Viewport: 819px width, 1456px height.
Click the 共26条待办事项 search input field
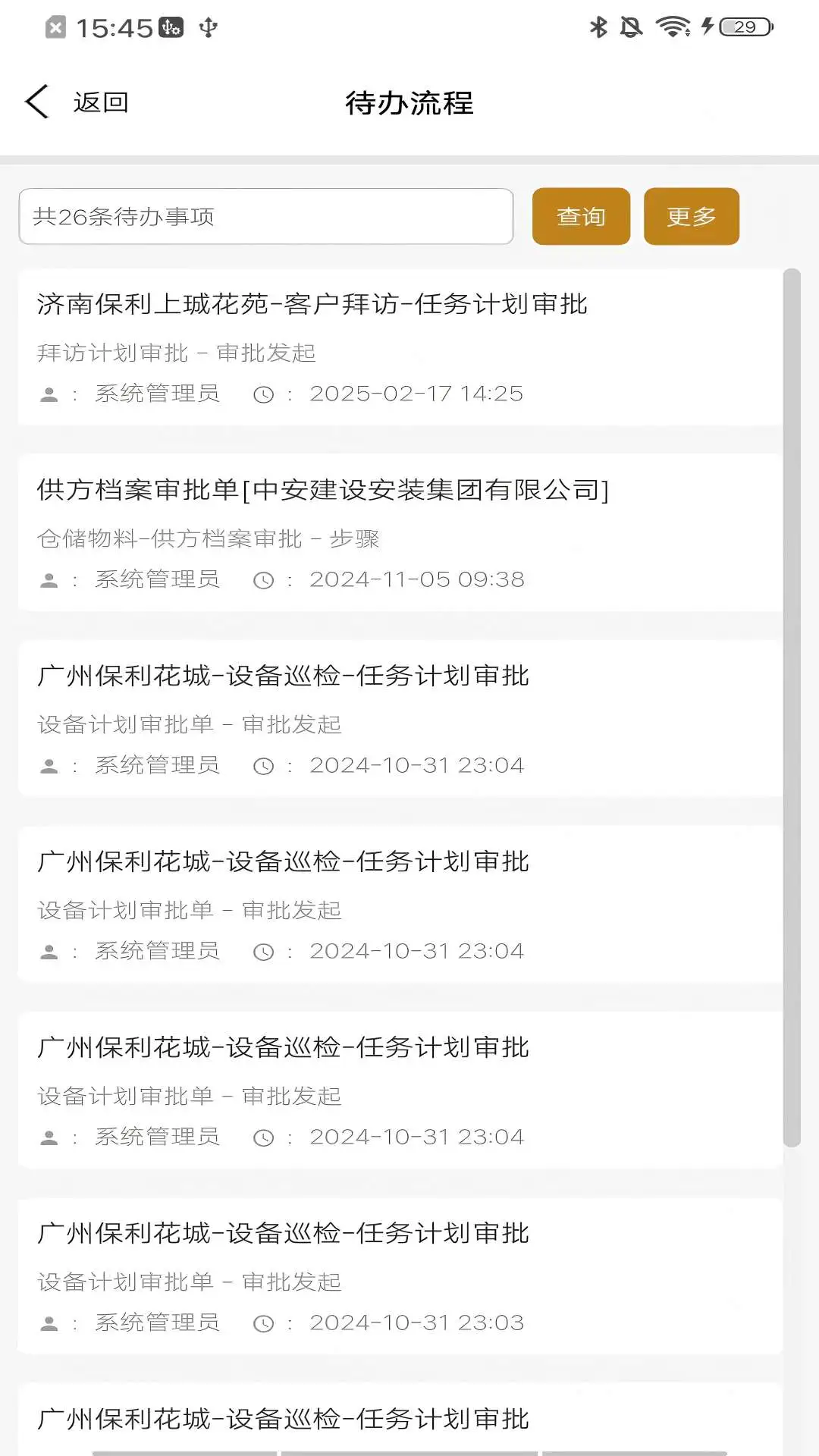(265, 216)
